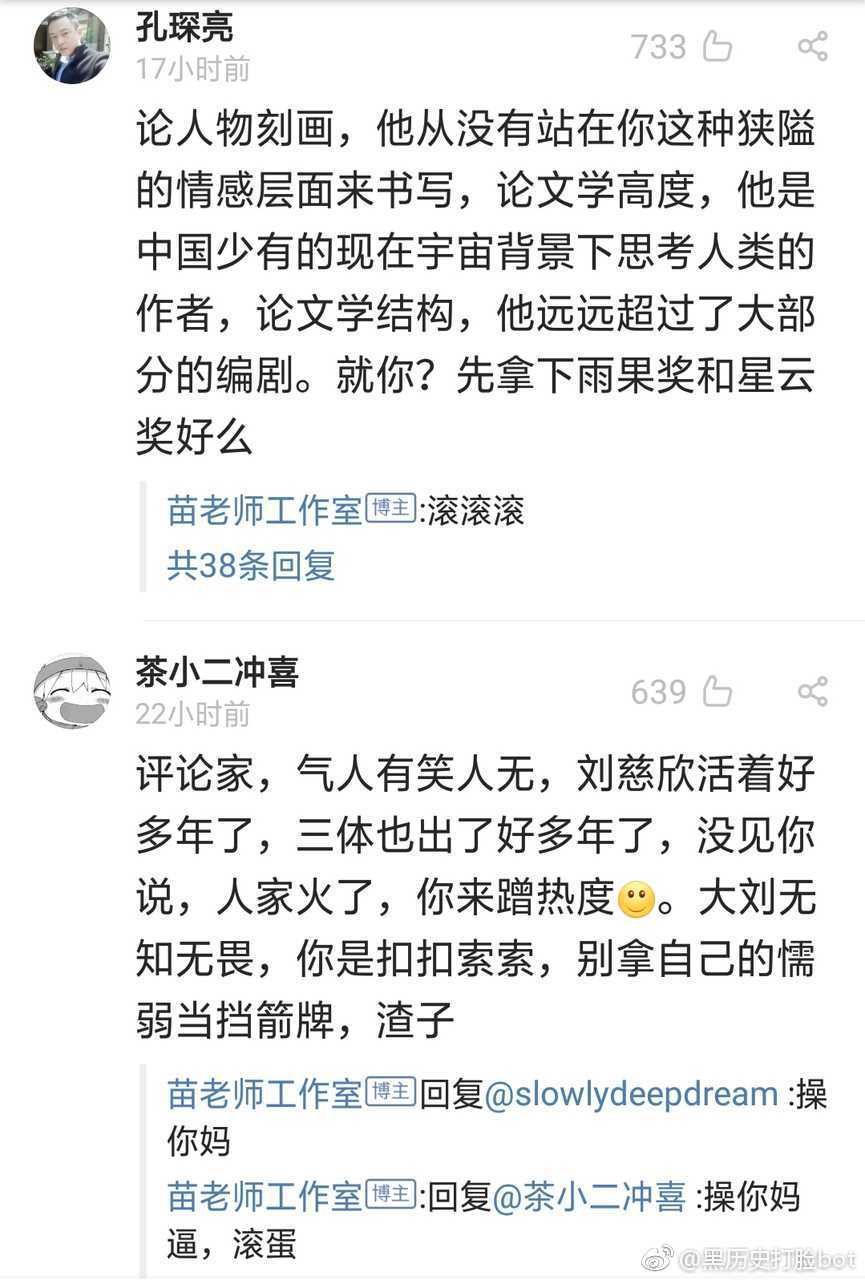Share 孔琛亮's comment
The image size is (865, 1280).
[812, 47]
